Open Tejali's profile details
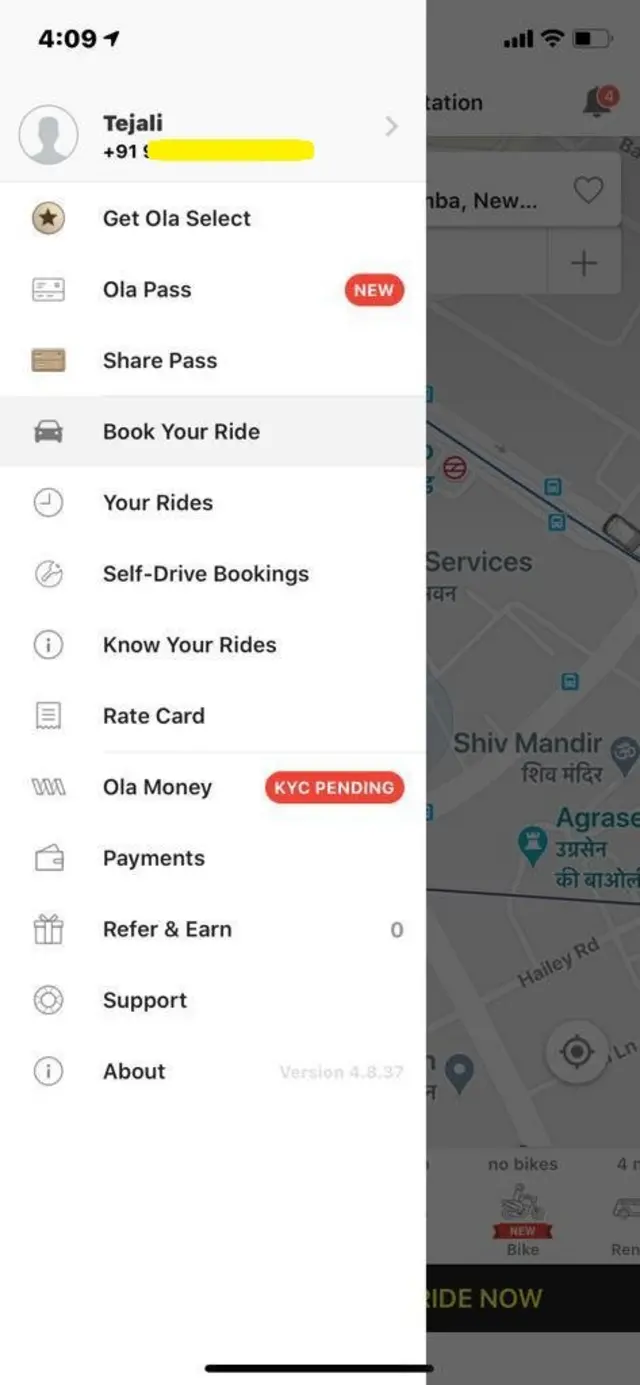This screenshot has height=1385, width=640. 212,136
